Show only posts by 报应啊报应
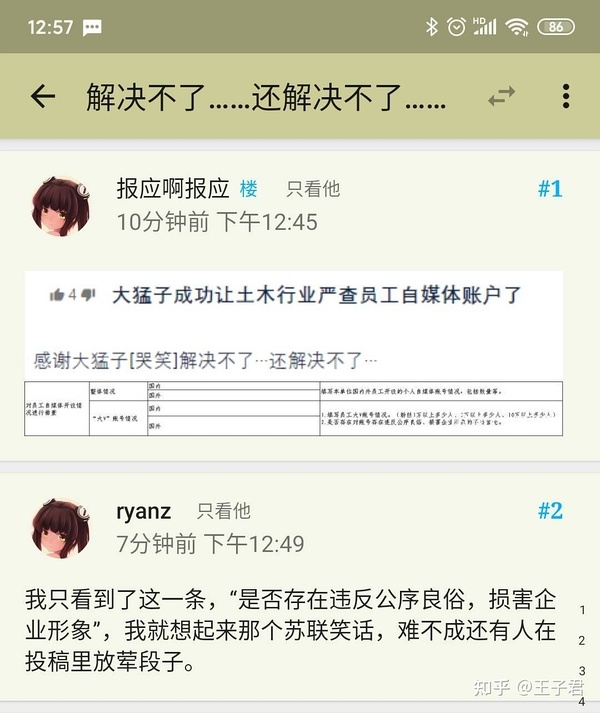 313,189
